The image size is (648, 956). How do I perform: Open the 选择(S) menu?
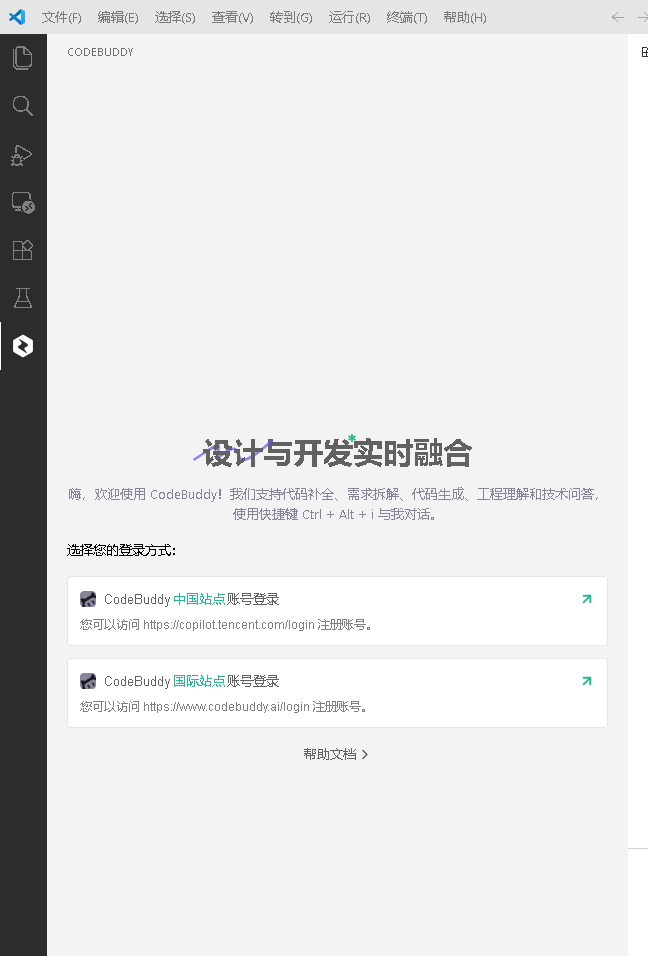pyautogui.click(x=175, y=17)
